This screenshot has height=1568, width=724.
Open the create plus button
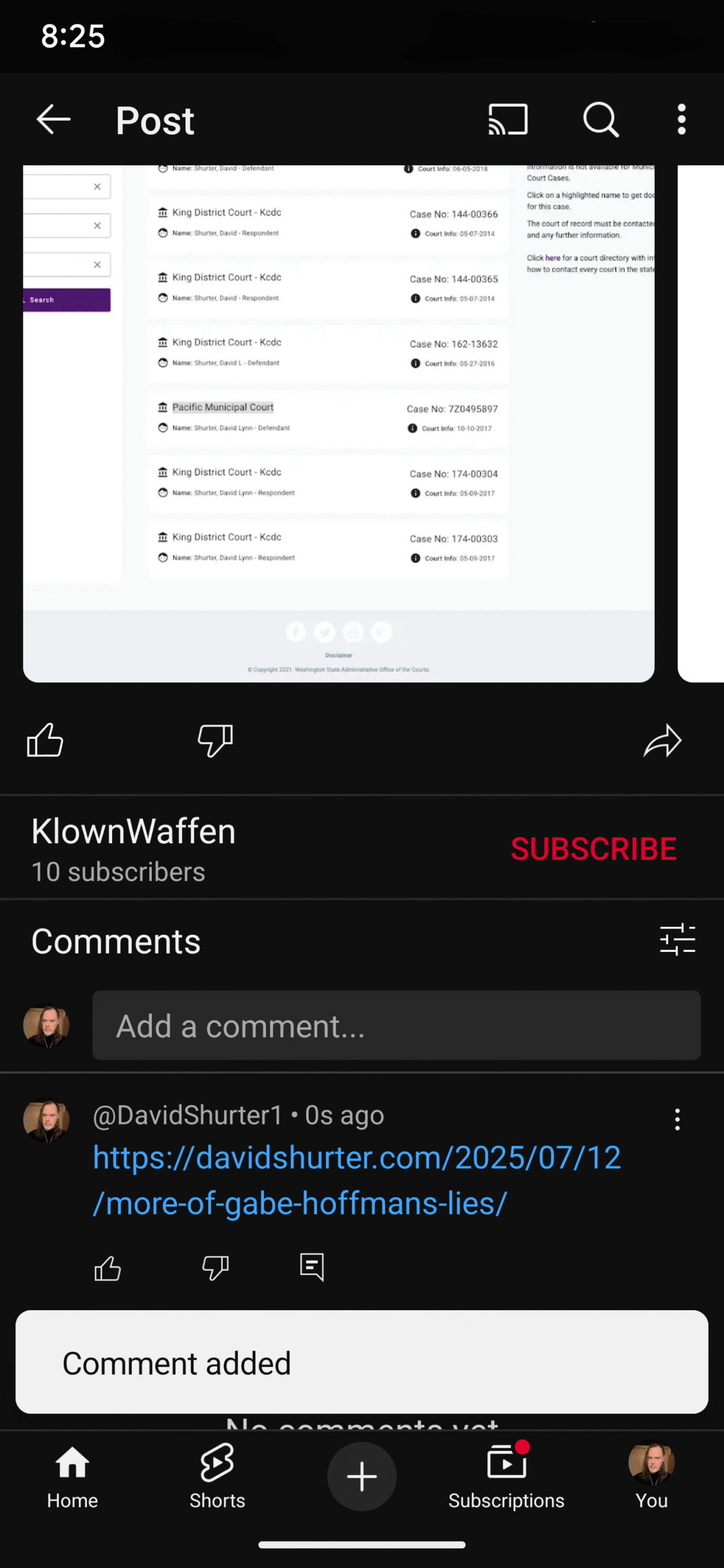point(361,1476)
